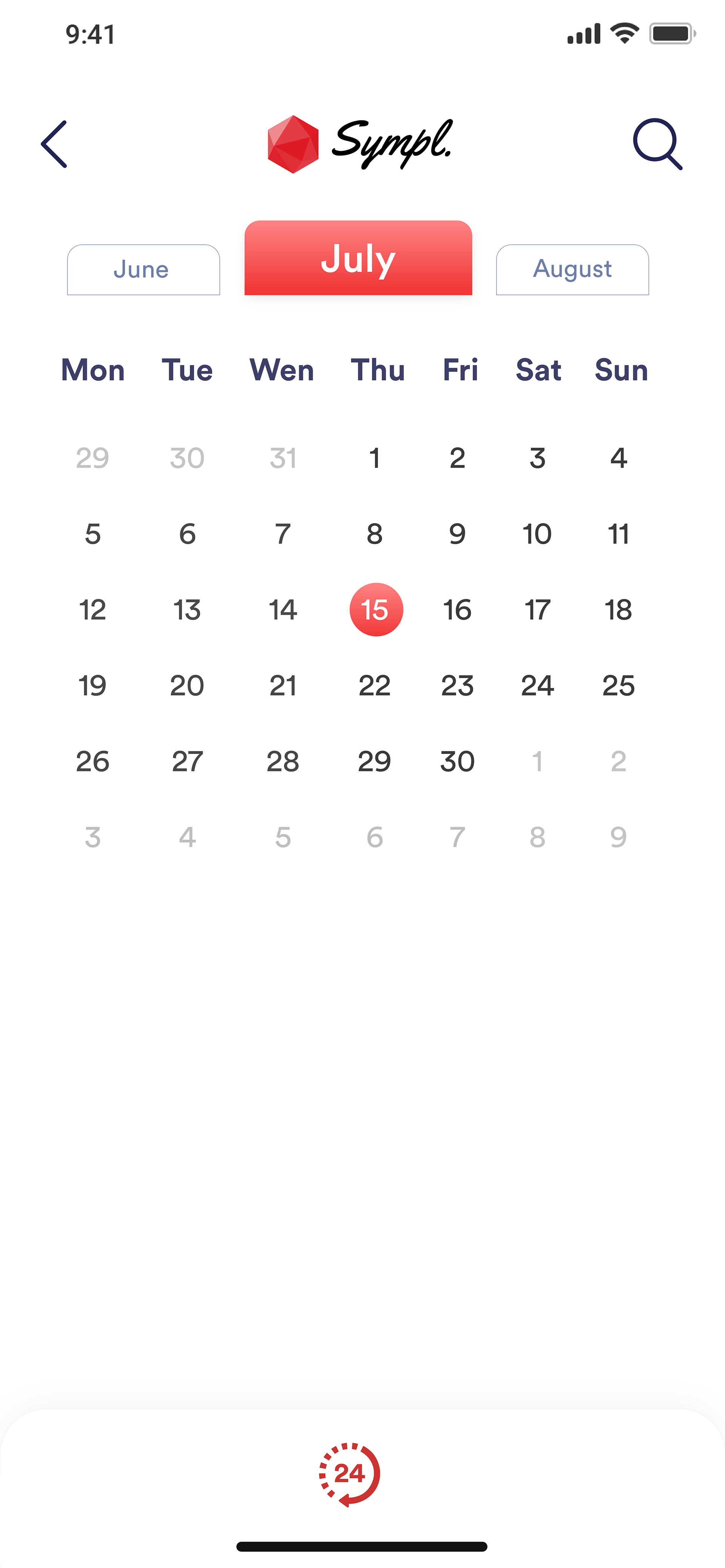Select the greyed-out date 31

[x=283, y=459]
